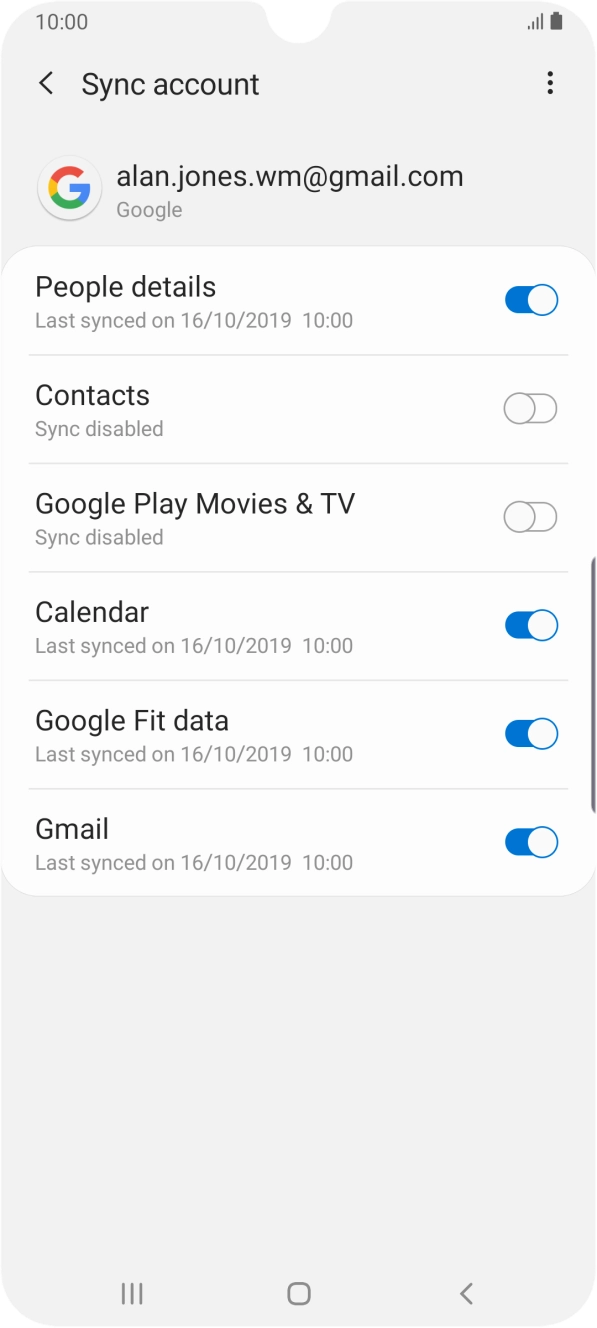The image size is (597, 1328).
Task: Turn off People details sync
Action: [x=531, y=300]
